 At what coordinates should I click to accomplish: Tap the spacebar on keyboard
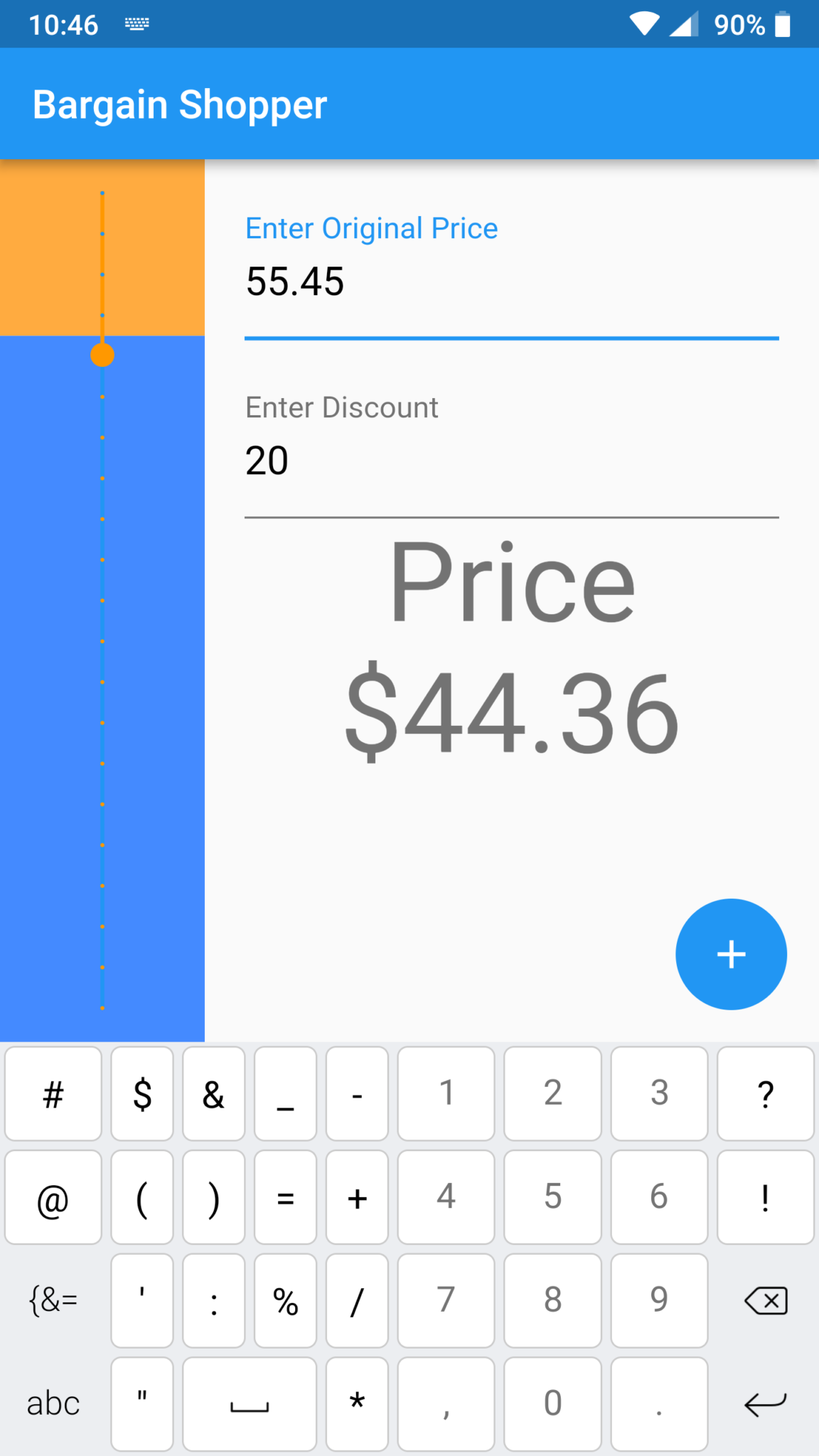(x=249, y=1403)
